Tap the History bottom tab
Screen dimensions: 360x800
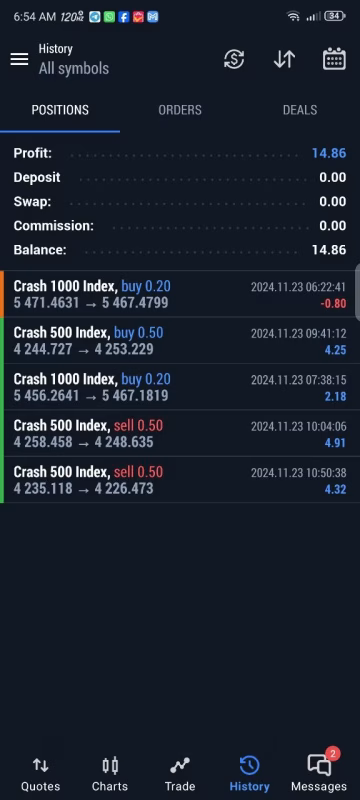tap(249, 774)
